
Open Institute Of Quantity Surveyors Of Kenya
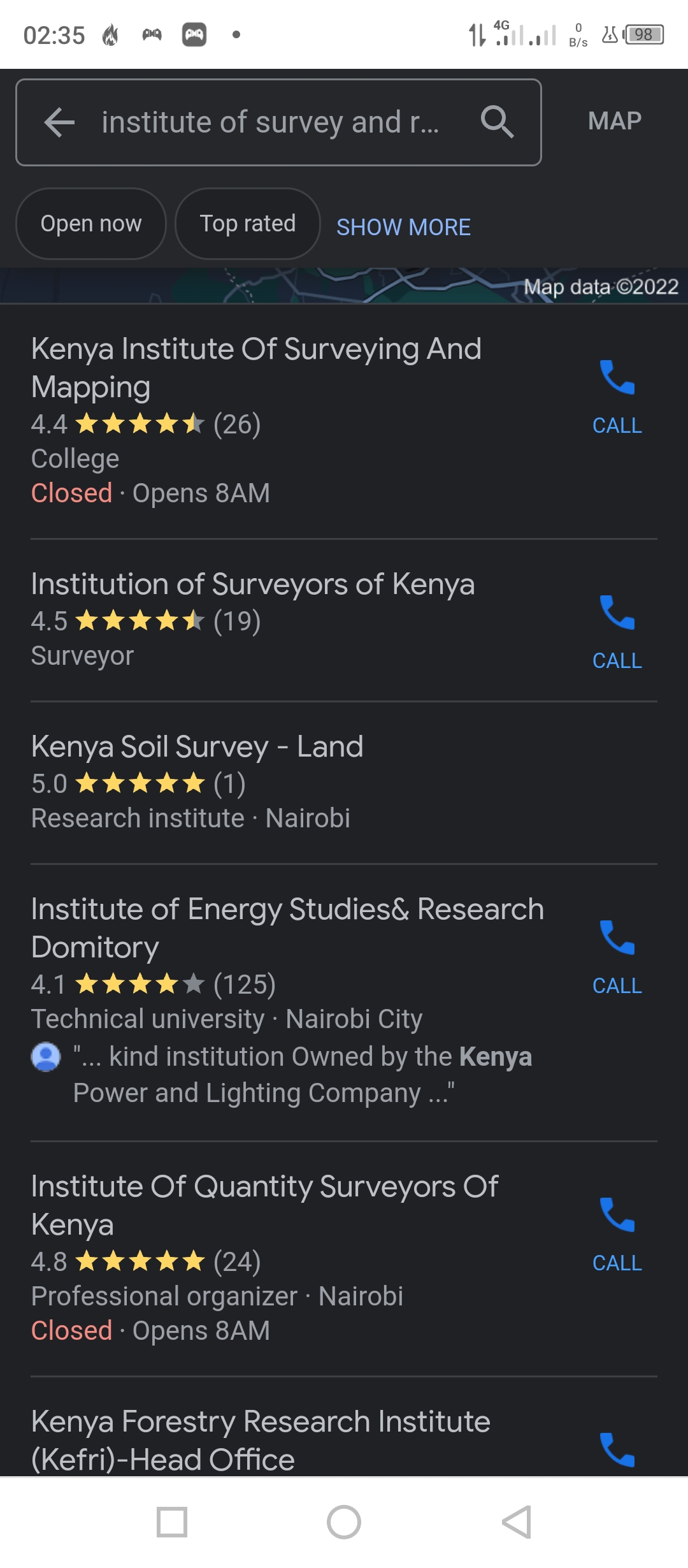[x=264, y=1205]
